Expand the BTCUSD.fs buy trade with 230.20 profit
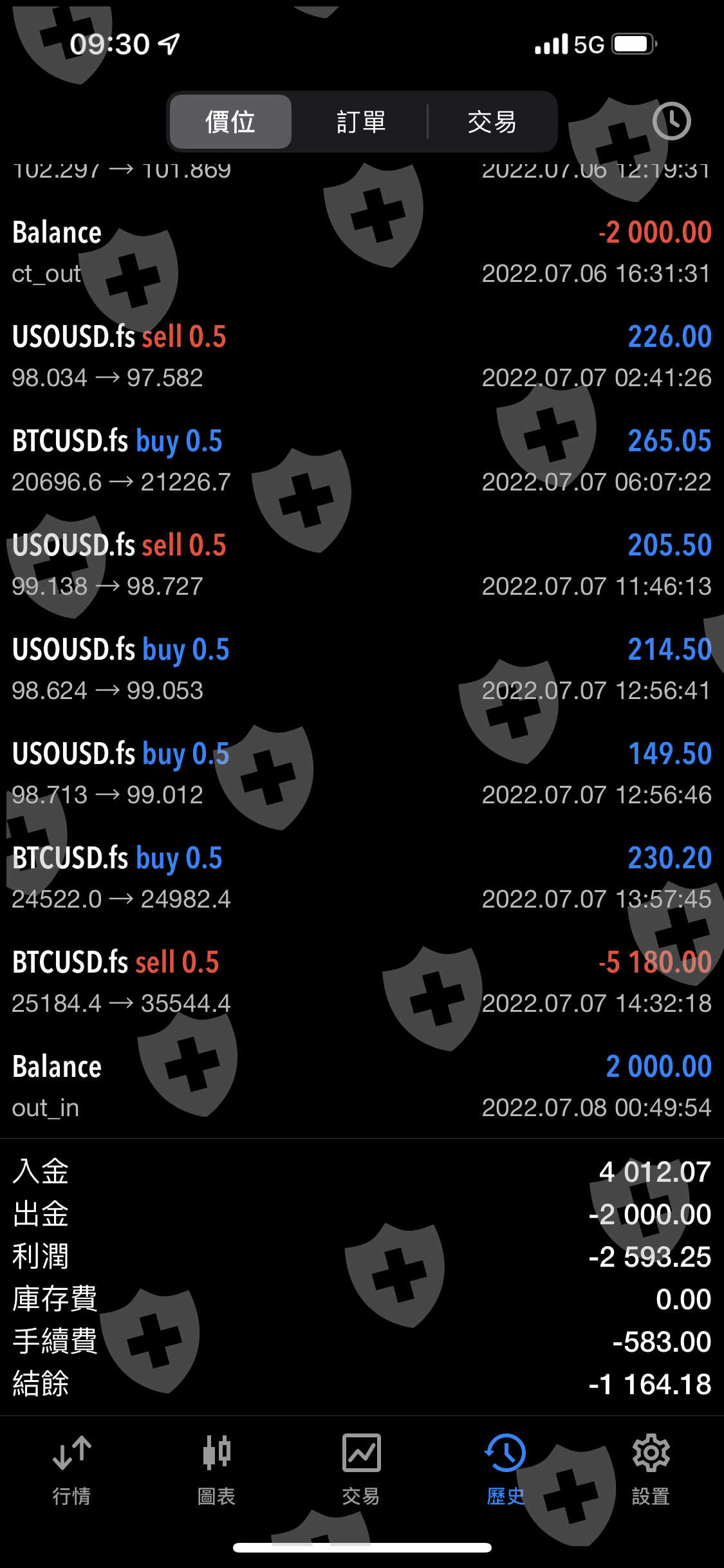724x1568 pixels. pos(362,877)
